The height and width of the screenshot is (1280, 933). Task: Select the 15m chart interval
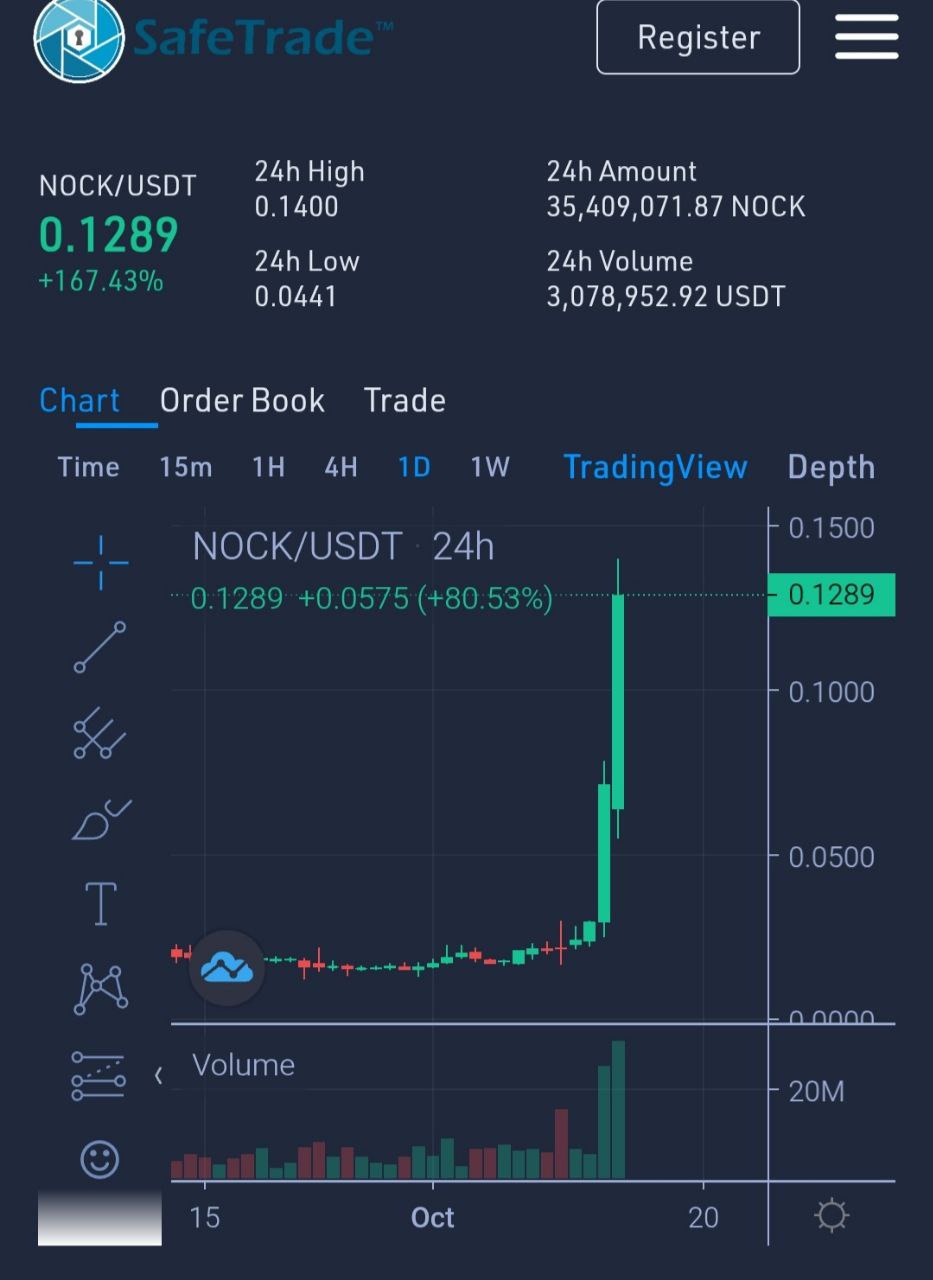186,467
